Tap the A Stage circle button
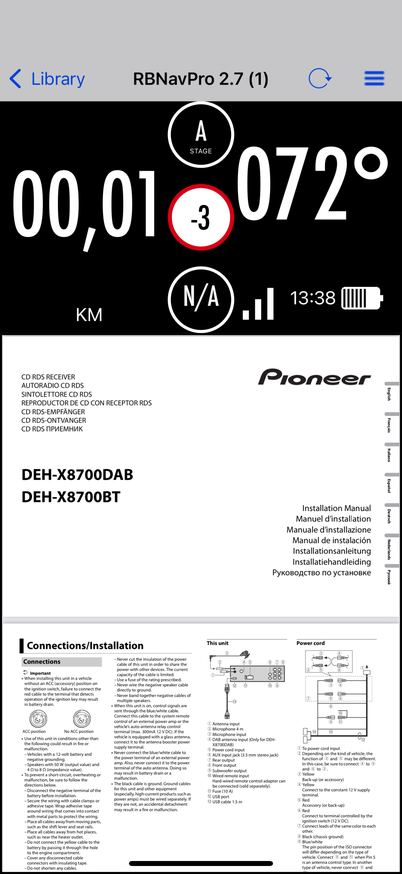The width and height of the screenshot is (402, 874). coord(201,134)
